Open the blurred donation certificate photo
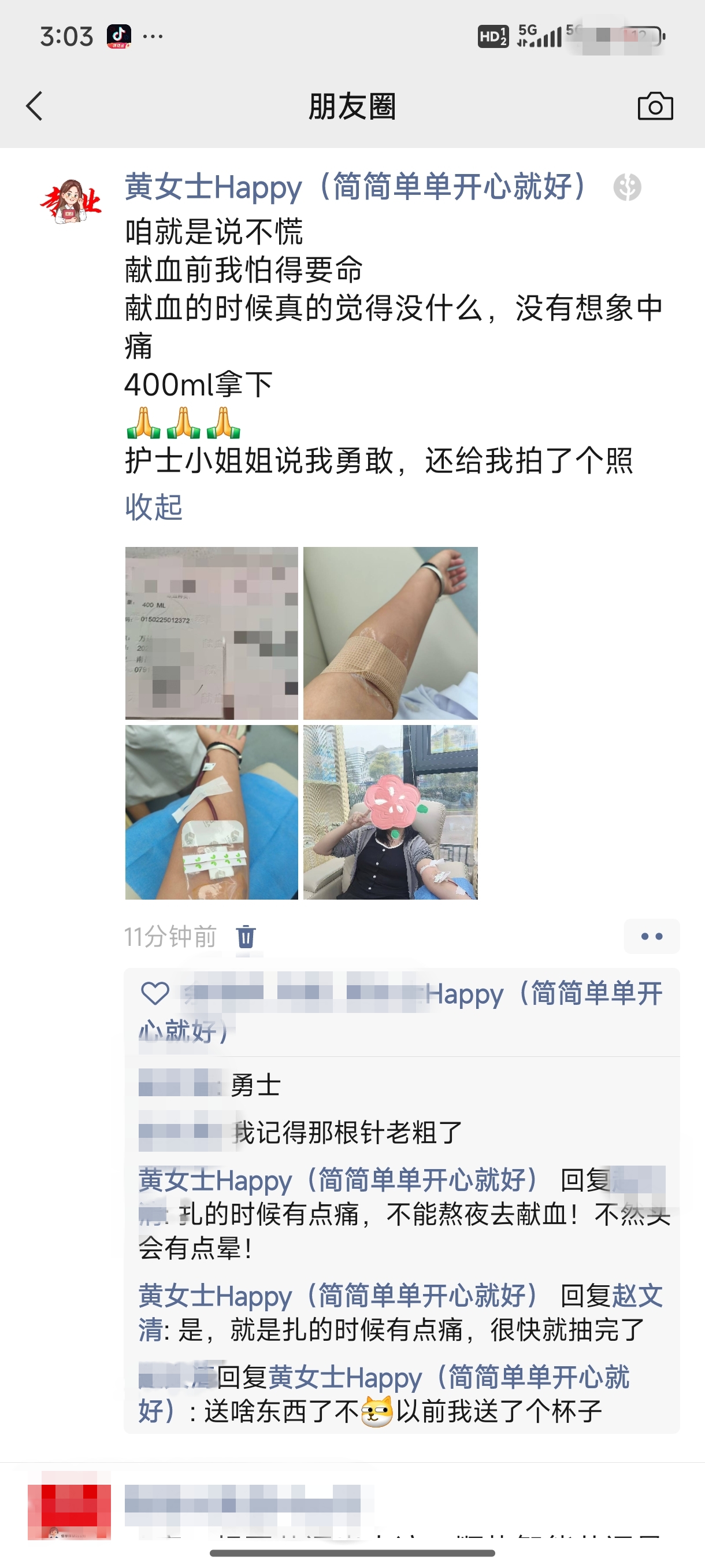Screen dimensions: 705x1568 pyautogui.click(x=211, y=633)
